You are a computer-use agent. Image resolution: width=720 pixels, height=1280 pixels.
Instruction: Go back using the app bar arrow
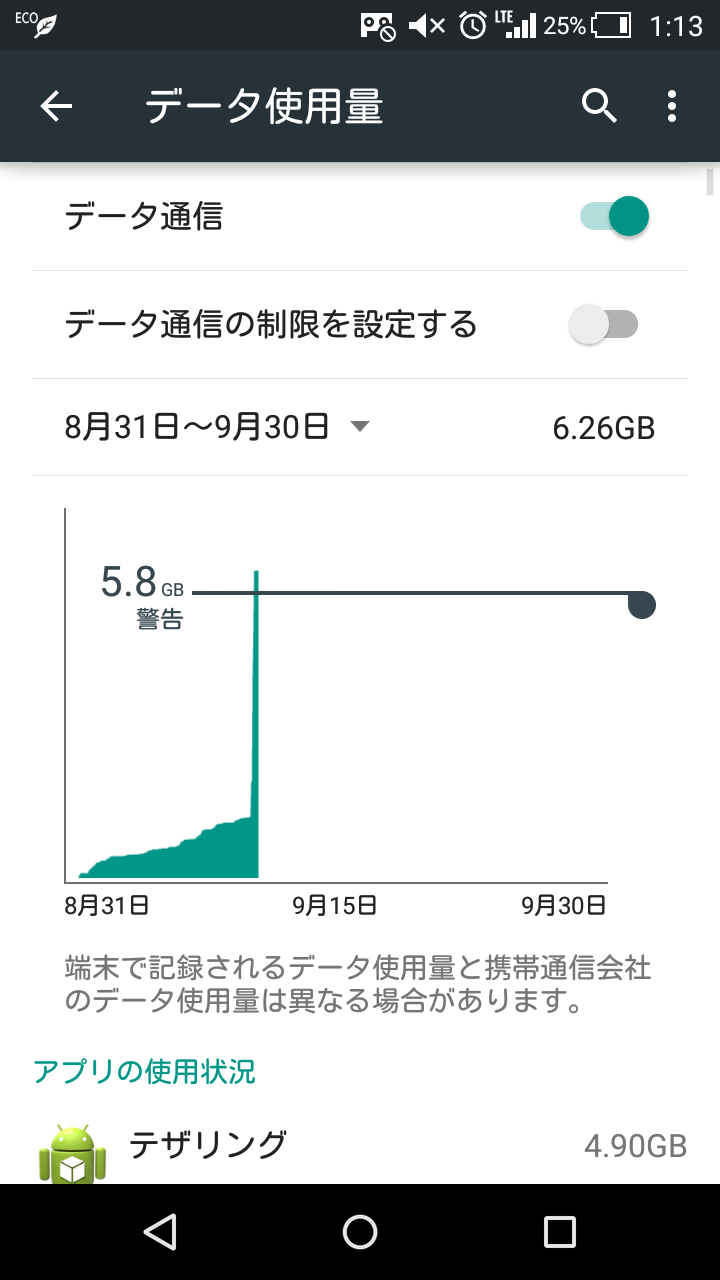point(56,106)
